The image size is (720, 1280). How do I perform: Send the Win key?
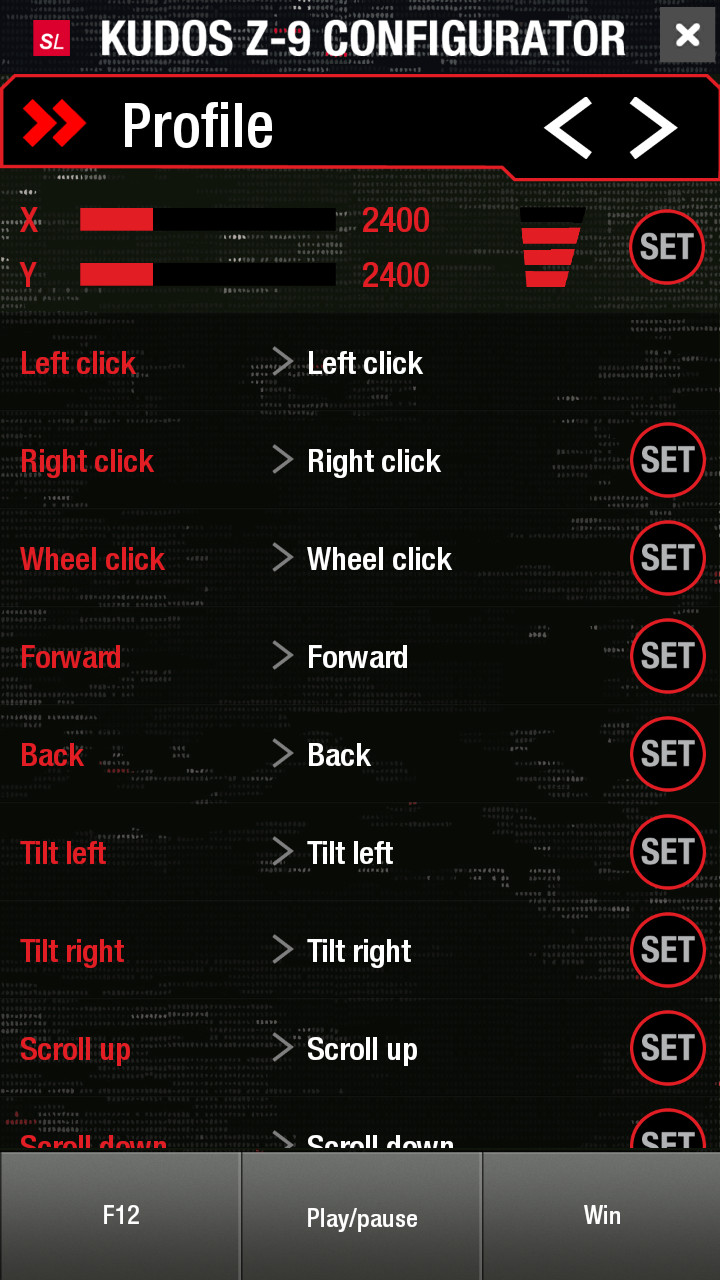coord(602,1216)
